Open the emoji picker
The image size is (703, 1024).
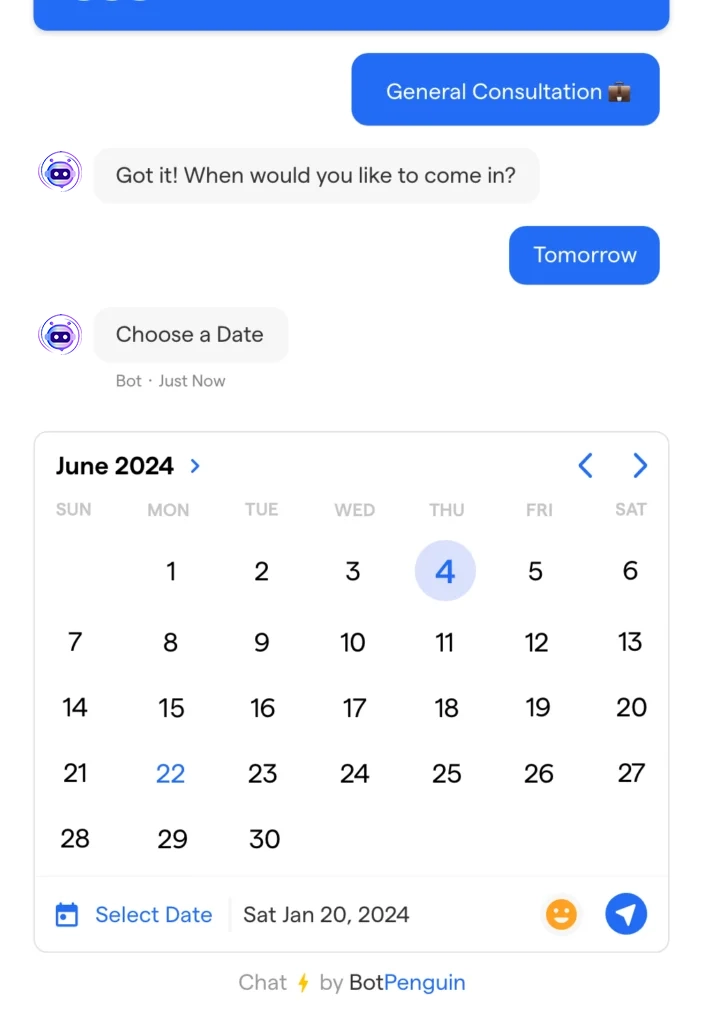coord(561,914)
